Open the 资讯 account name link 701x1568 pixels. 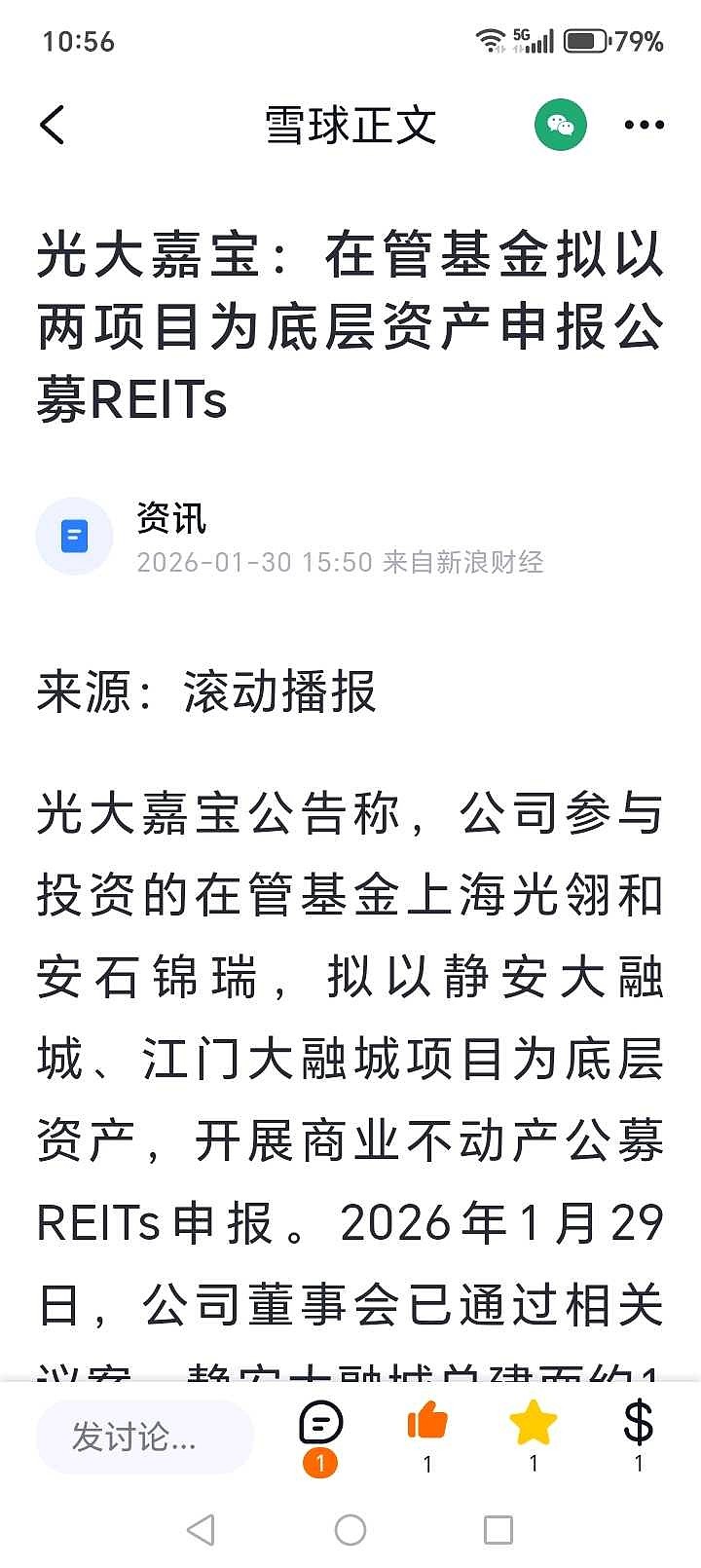[171, 521]
